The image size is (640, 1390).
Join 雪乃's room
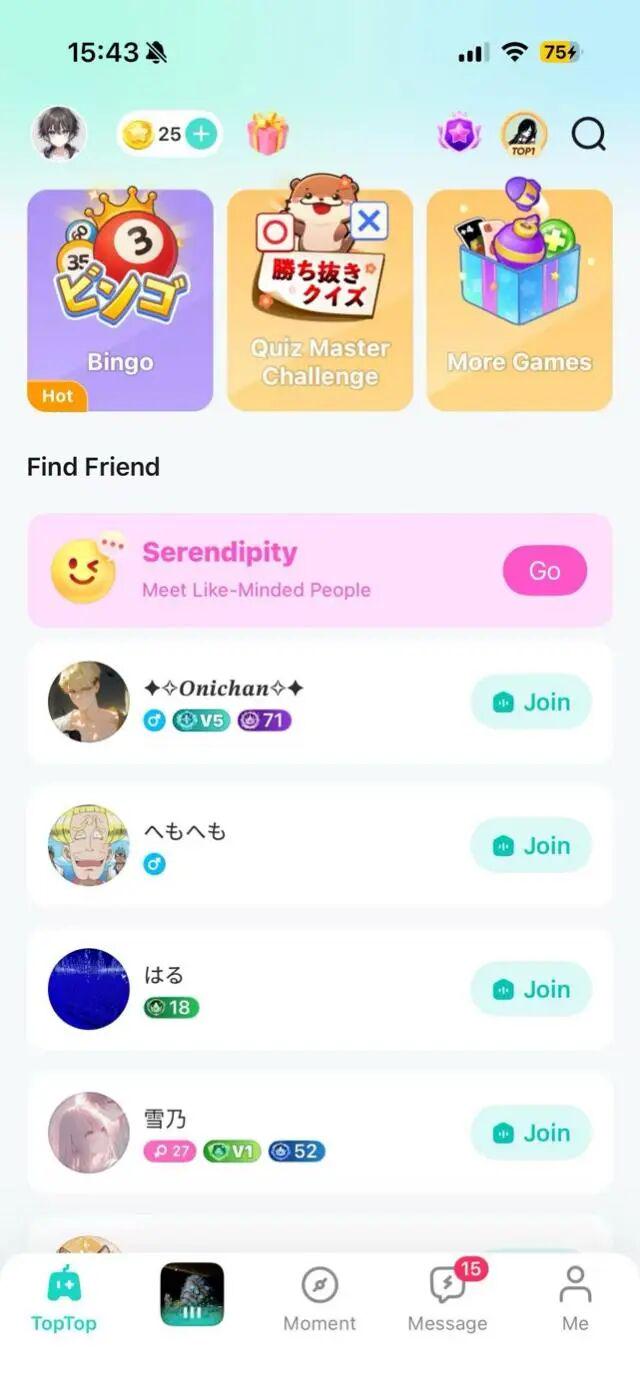(531, 1133)
